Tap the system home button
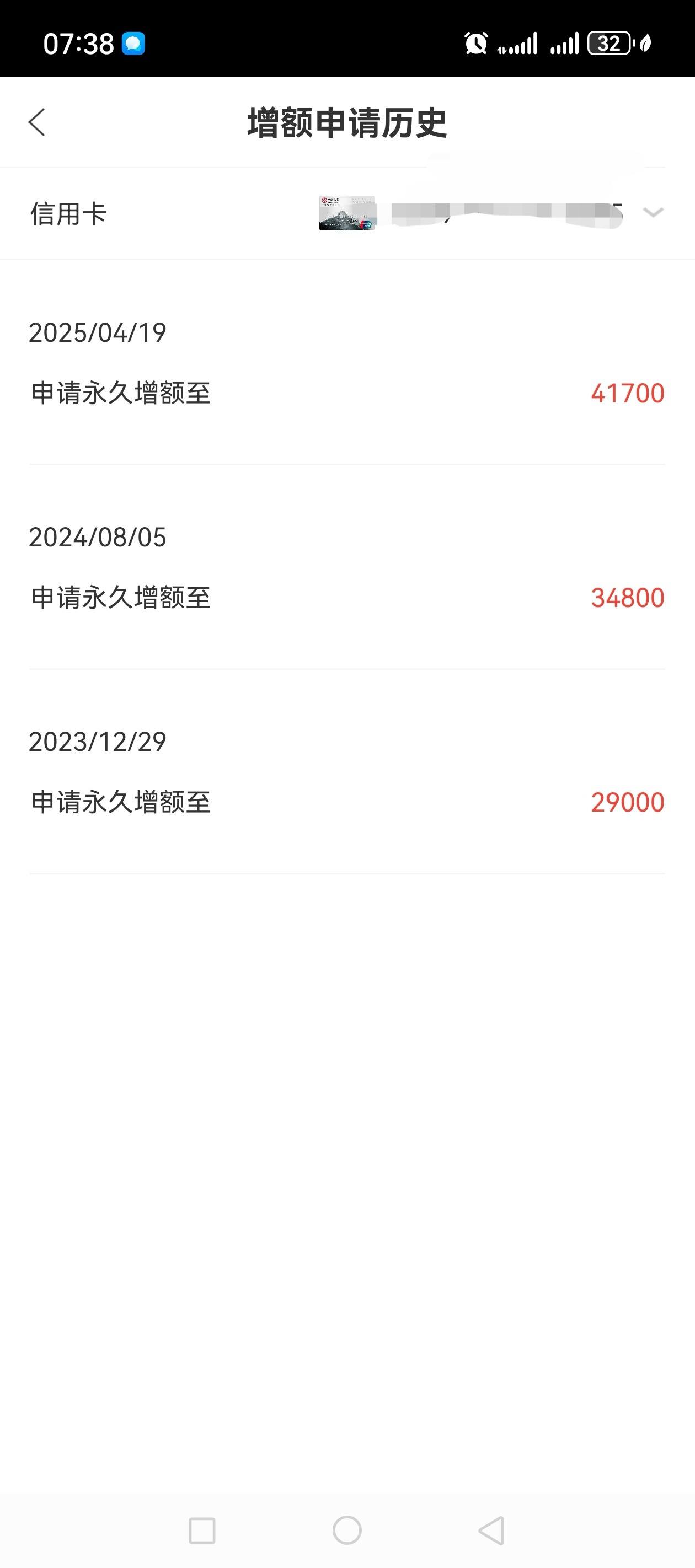695x1568 pixels. click(x=347, y=1529)
